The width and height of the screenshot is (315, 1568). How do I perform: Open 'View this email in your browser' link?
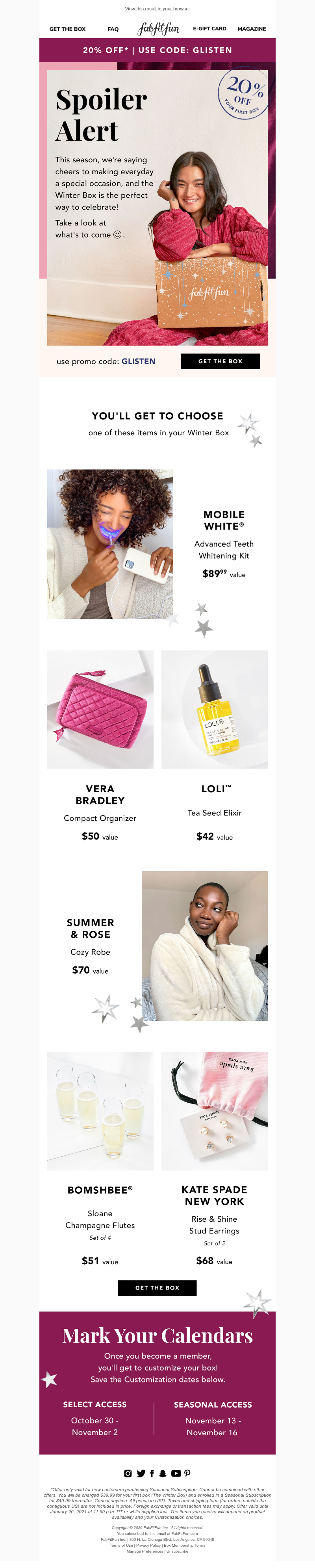coord(157,9)
